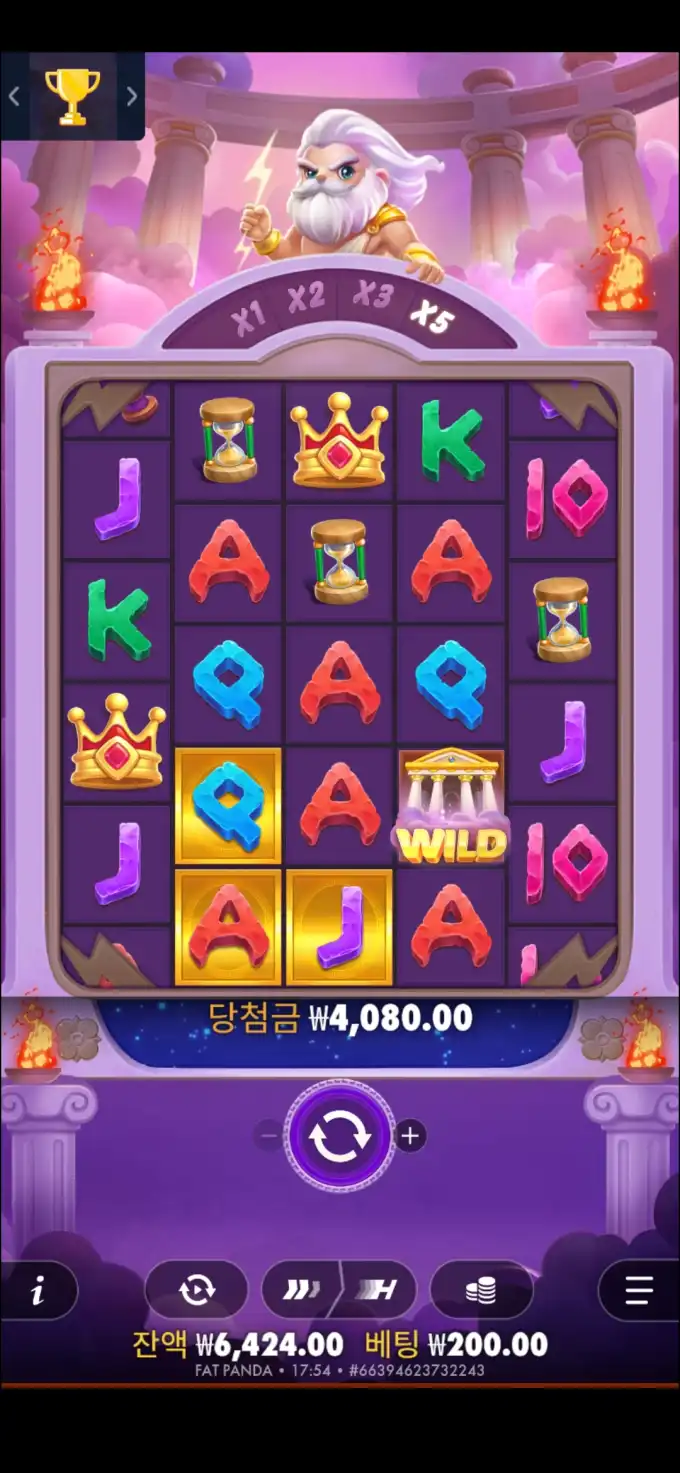Decrease the bet with the minus button

[268, 1136]
